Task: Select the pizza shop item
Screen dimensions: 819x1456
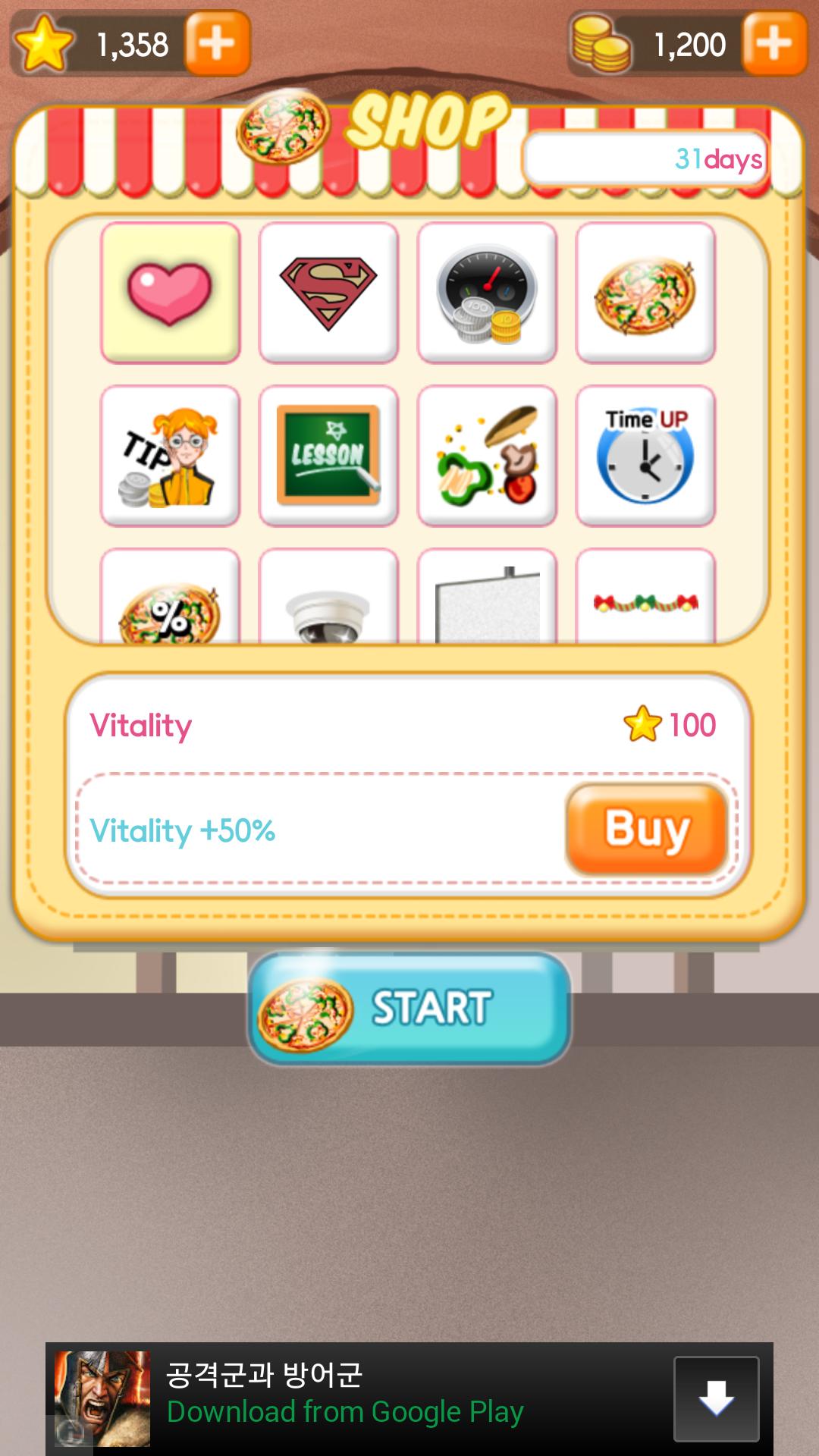Action: click(645, 293)
